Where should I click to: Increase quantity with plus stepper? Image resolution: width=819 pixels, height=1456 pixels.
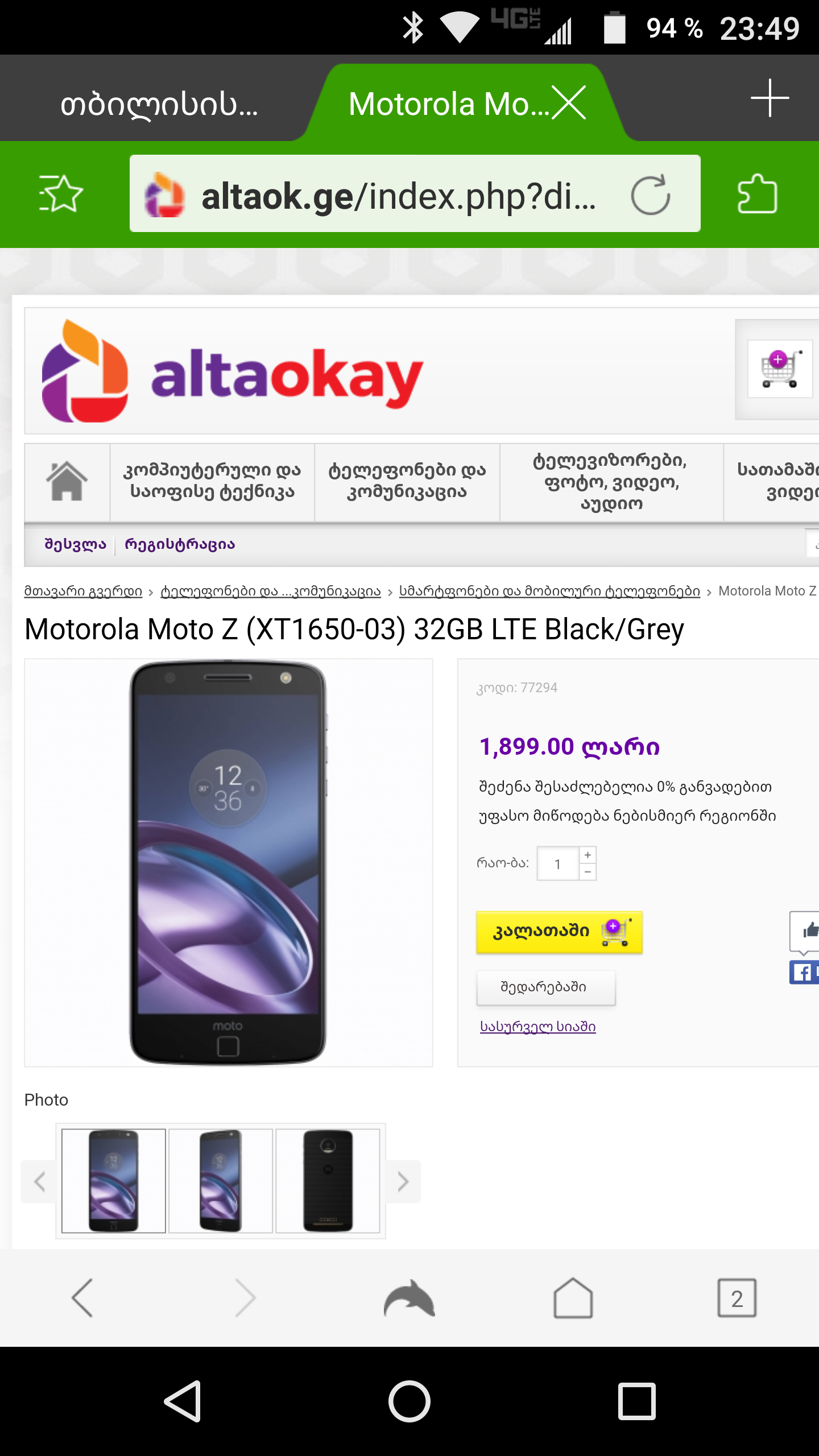588,855
